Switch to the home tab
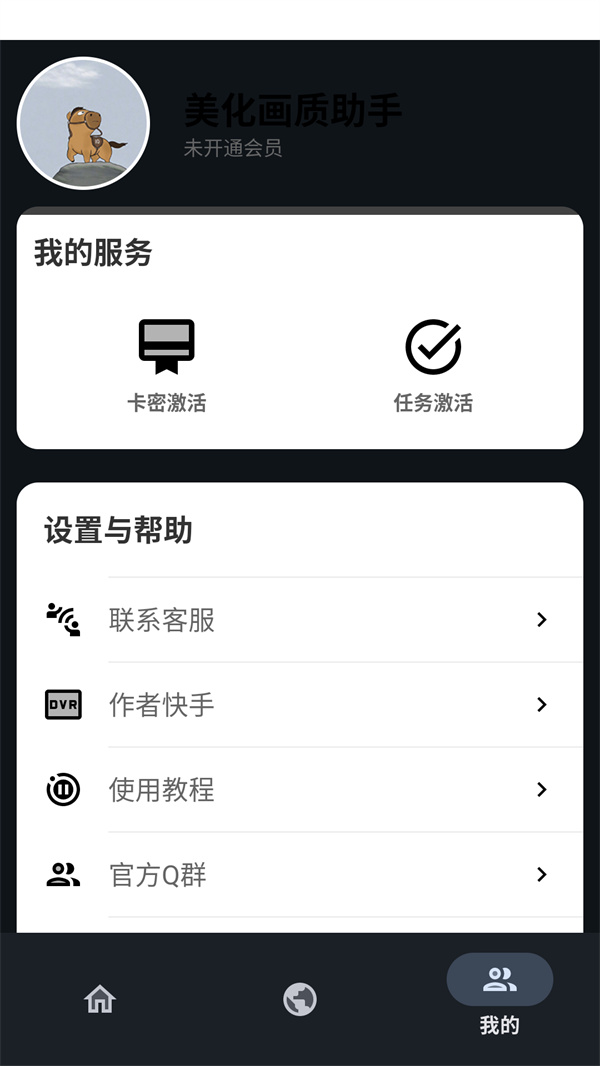Image resolution: width=600 pixels, height=1066 pixels. (x=100, y=999)
